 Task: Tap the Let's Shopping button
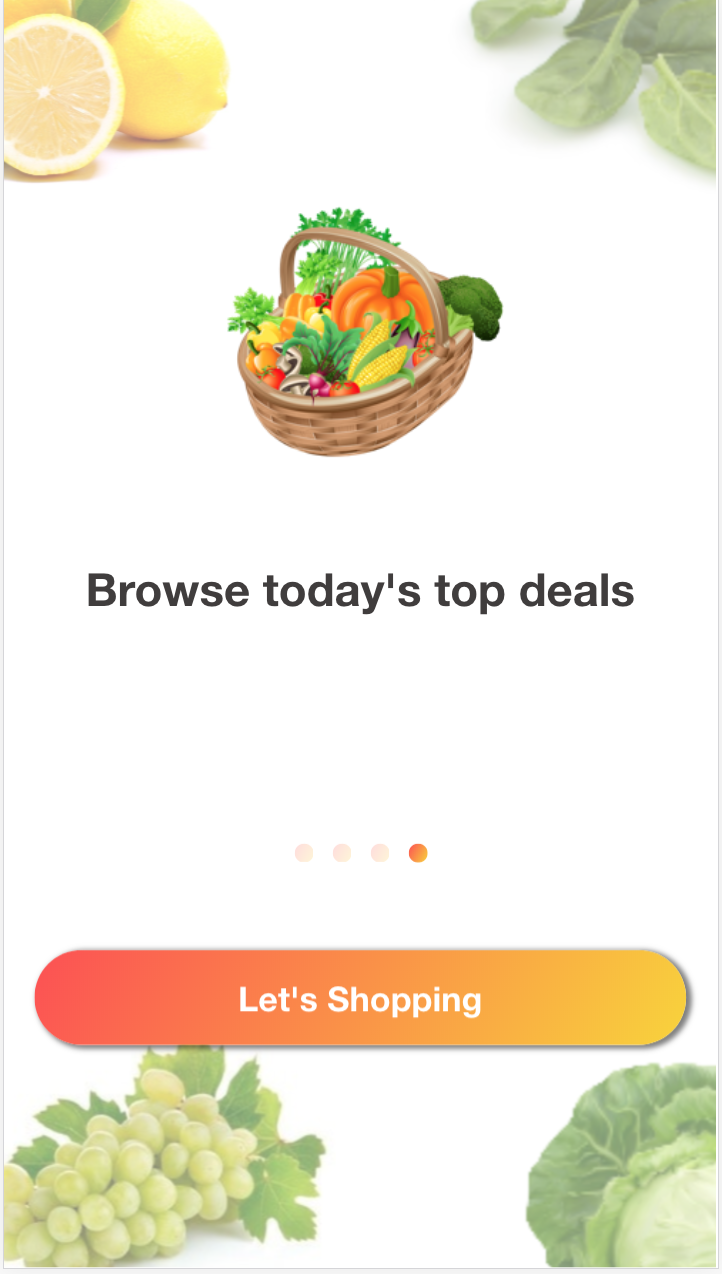pos(360,998)
